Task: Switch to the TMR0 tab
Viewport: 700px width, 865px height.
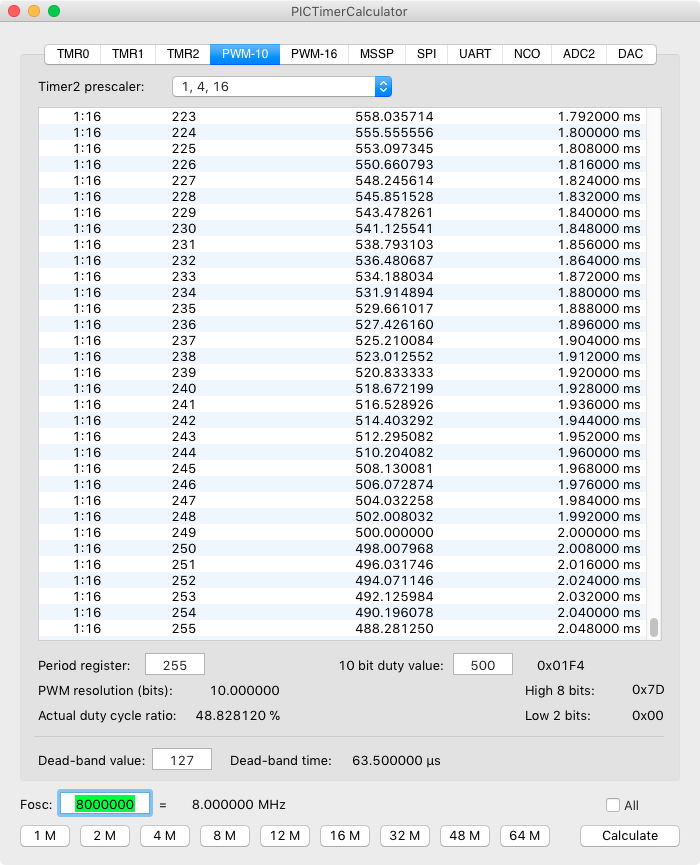Action: 73,54
